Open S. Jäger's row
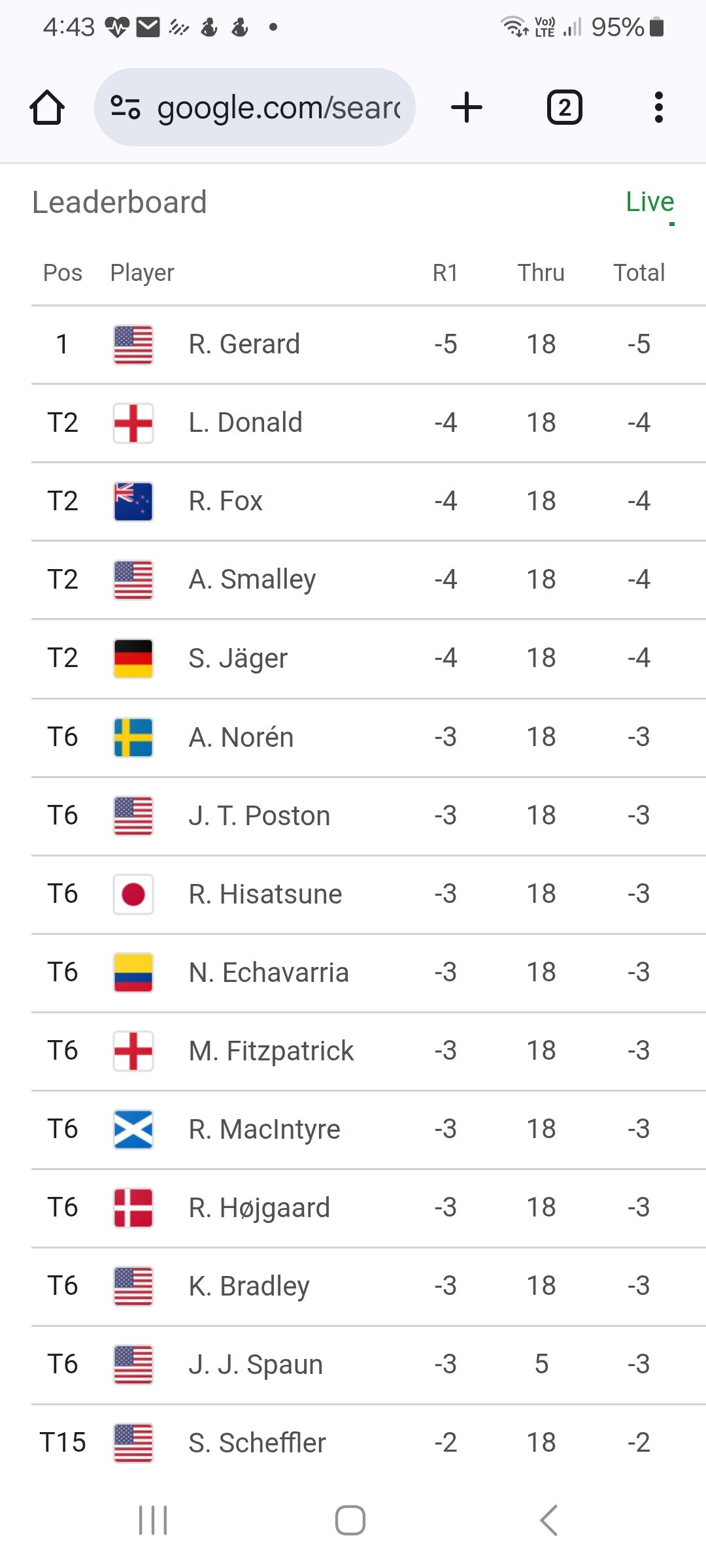This screenshot has width=706, height=1568. point(238,658)
